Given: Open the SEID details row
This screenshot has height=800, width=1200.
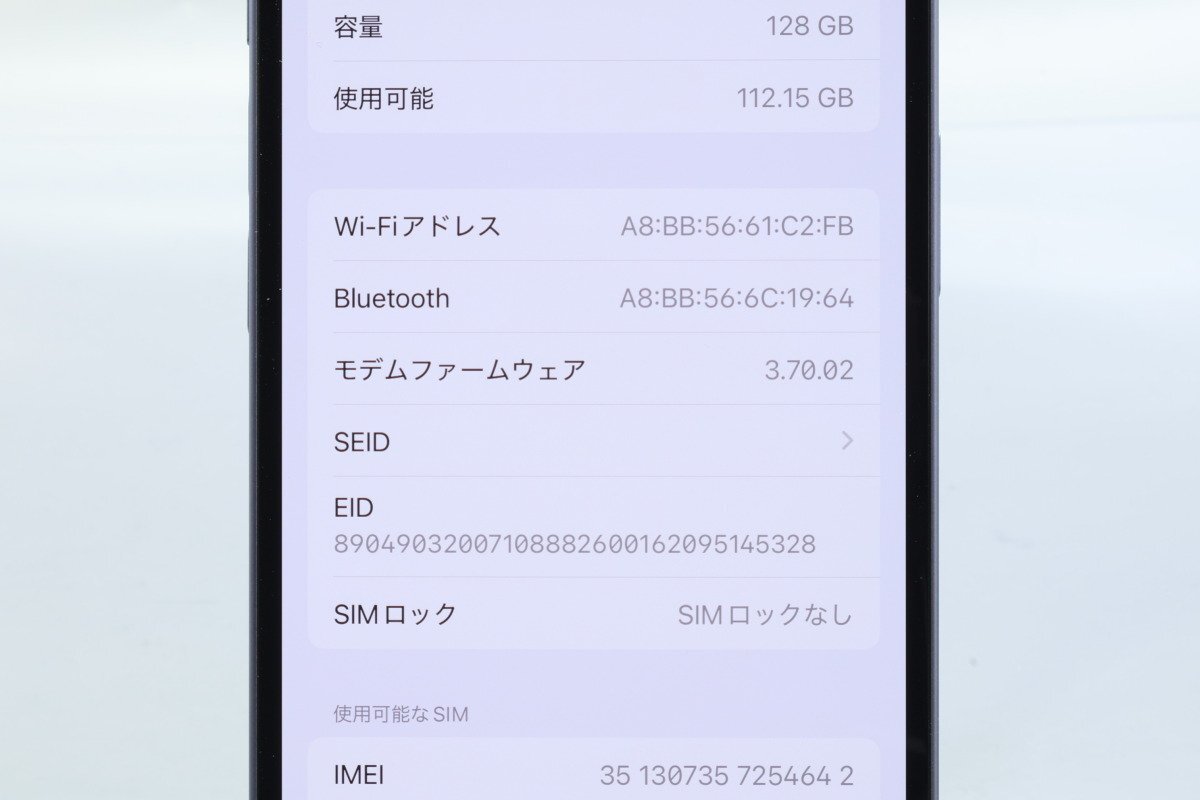Looking at the screenshot, I should tap(593, 441).
